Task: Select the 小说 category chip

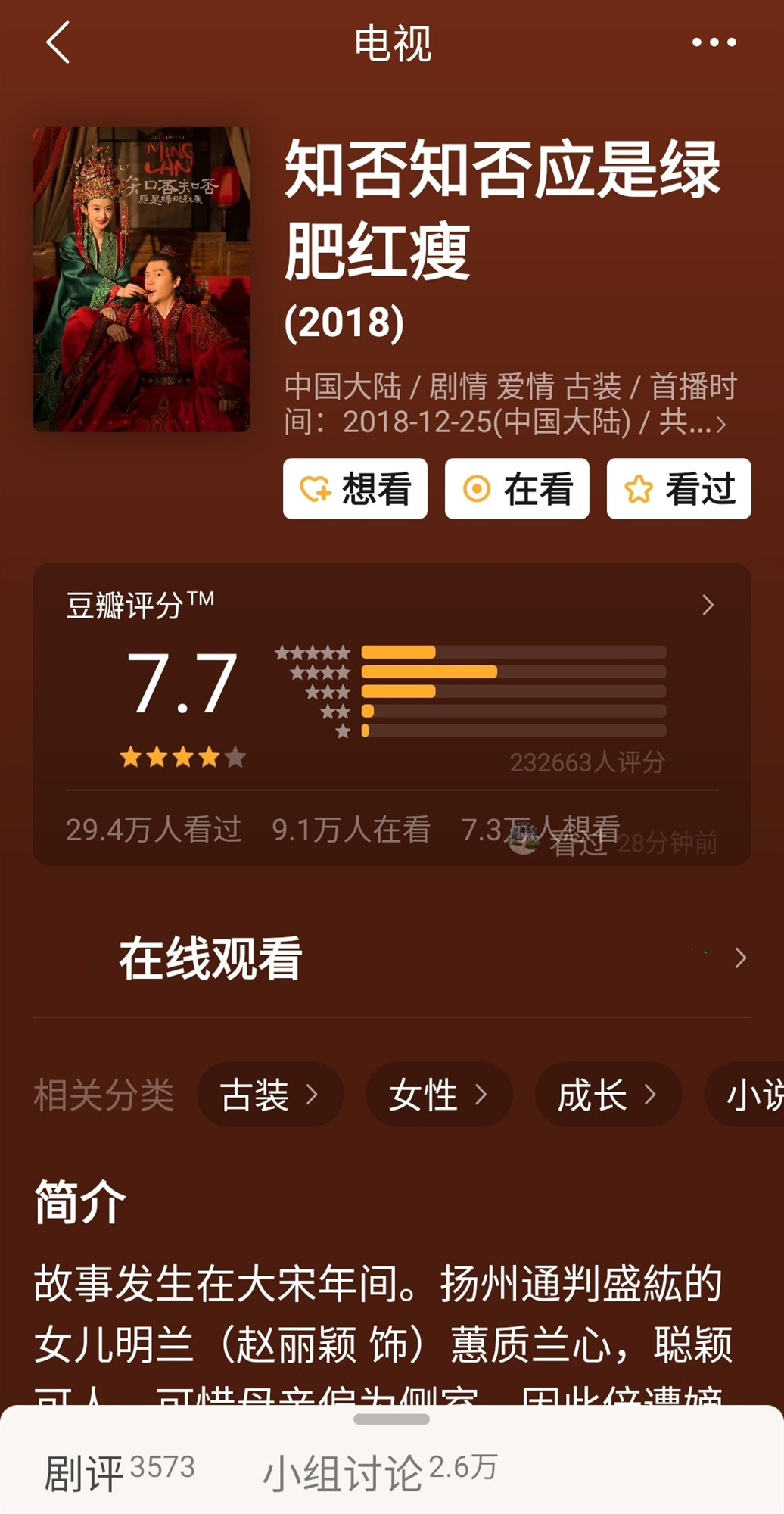Action: coord(745,1095)
